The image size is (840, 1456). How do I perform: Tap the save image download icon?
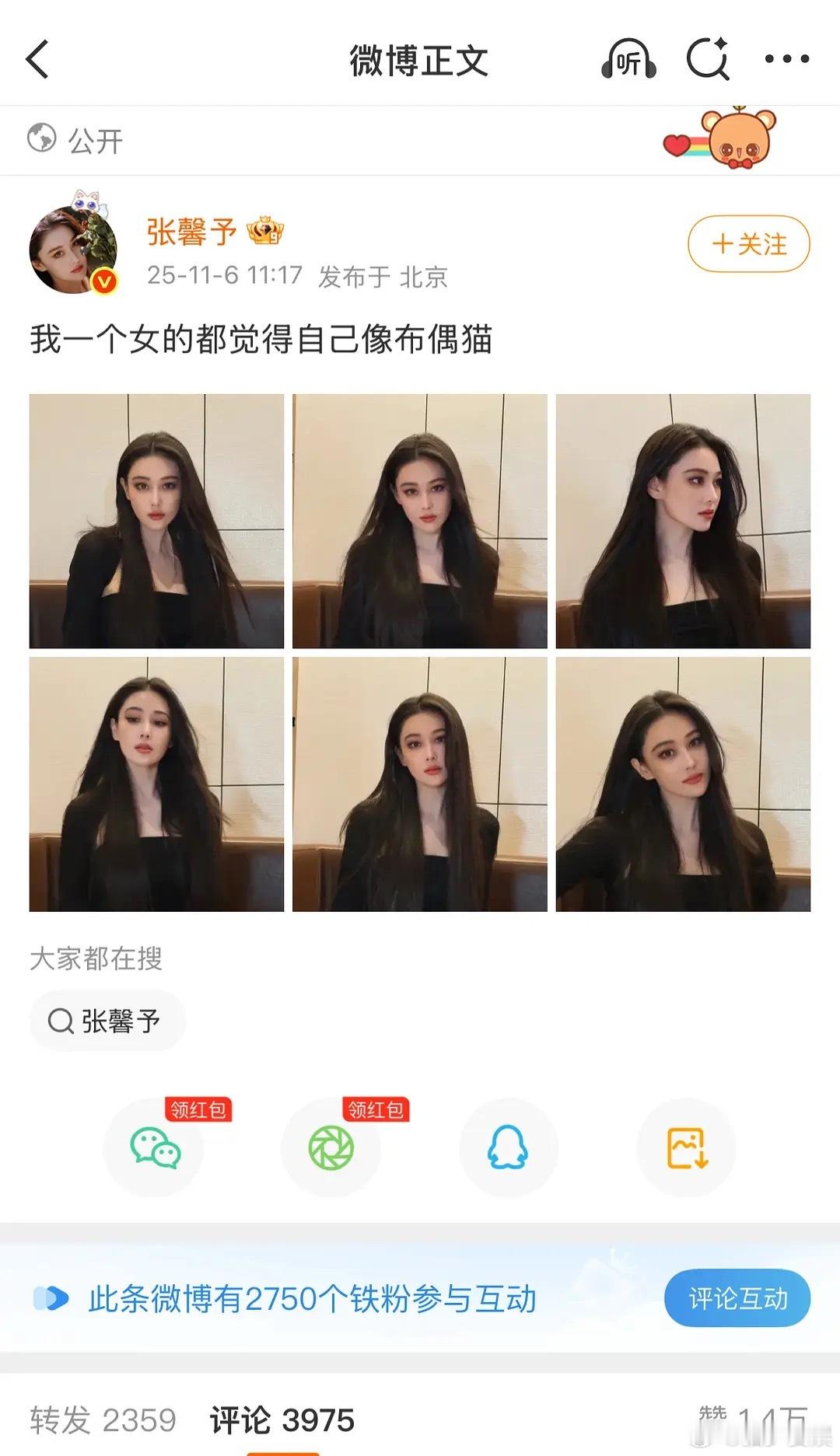(684, 1148)
